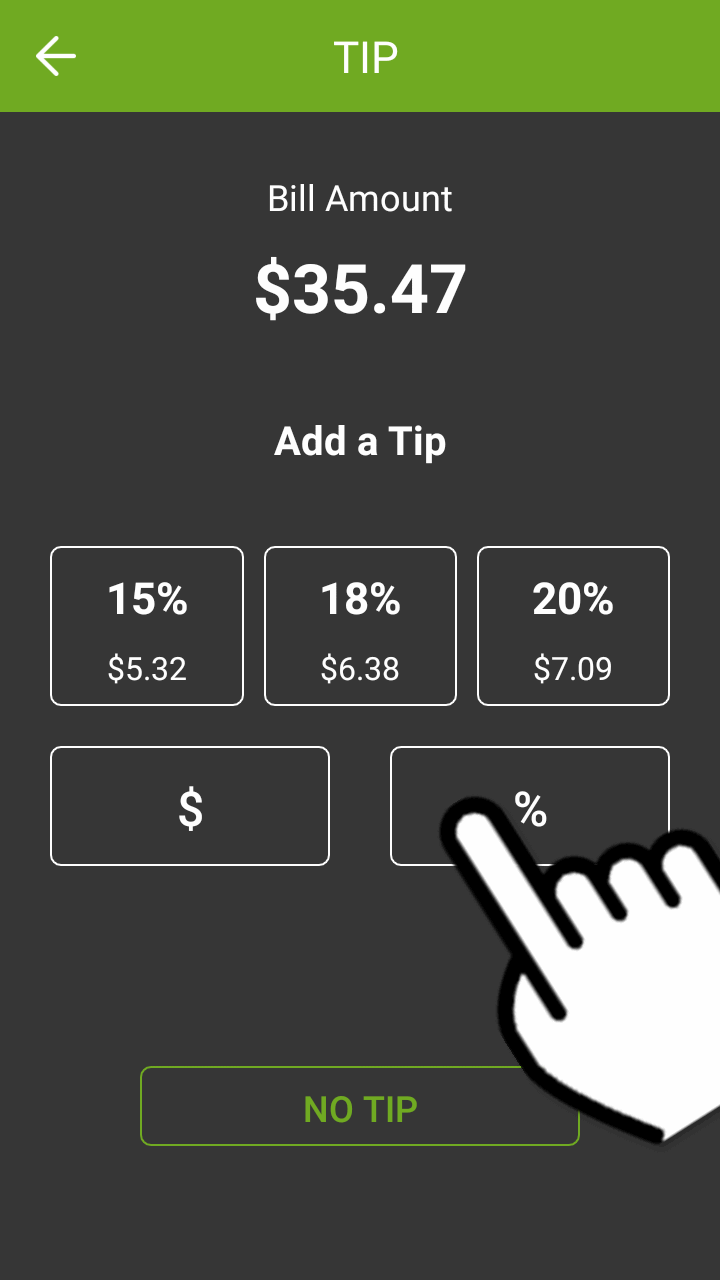Click the Add a Tip heading
The height and width of the screenshot is (1280, 720).
coord(360,440)
